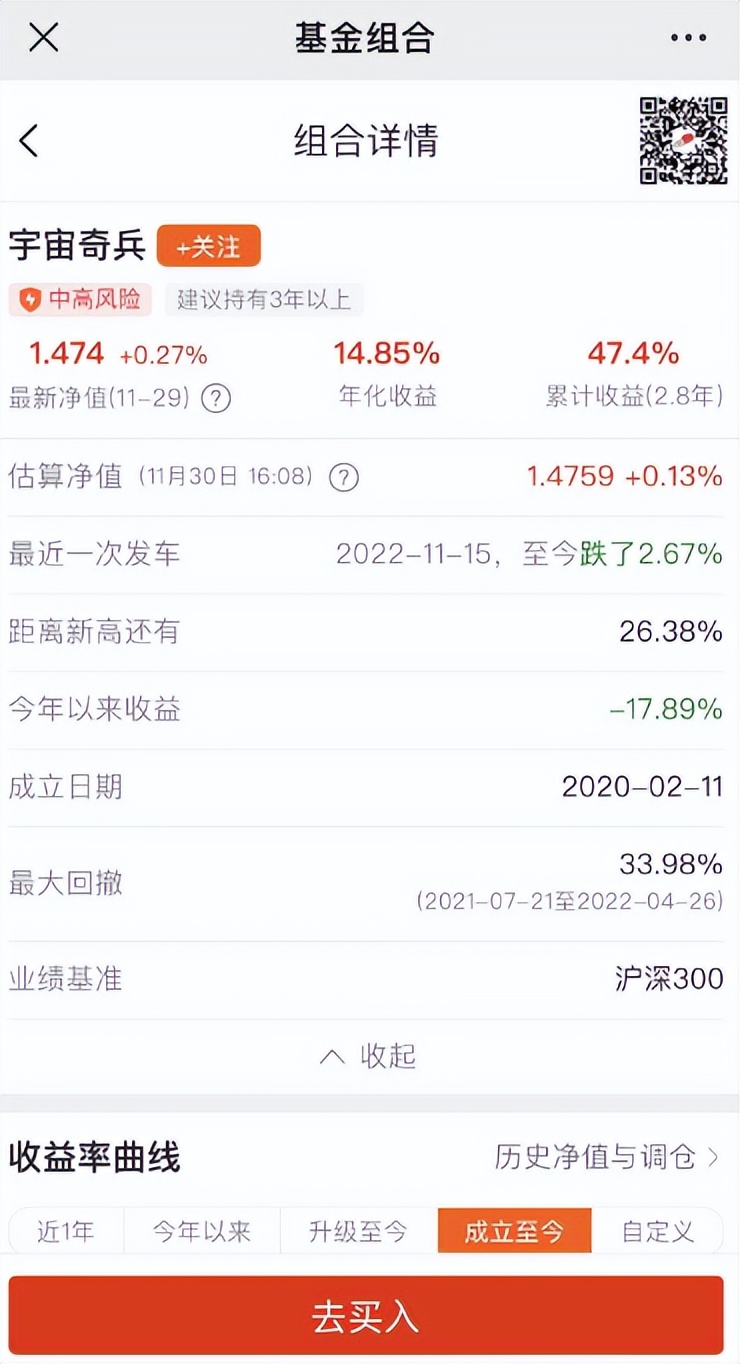Collapse details using the 收起 control

[370, 1056]
